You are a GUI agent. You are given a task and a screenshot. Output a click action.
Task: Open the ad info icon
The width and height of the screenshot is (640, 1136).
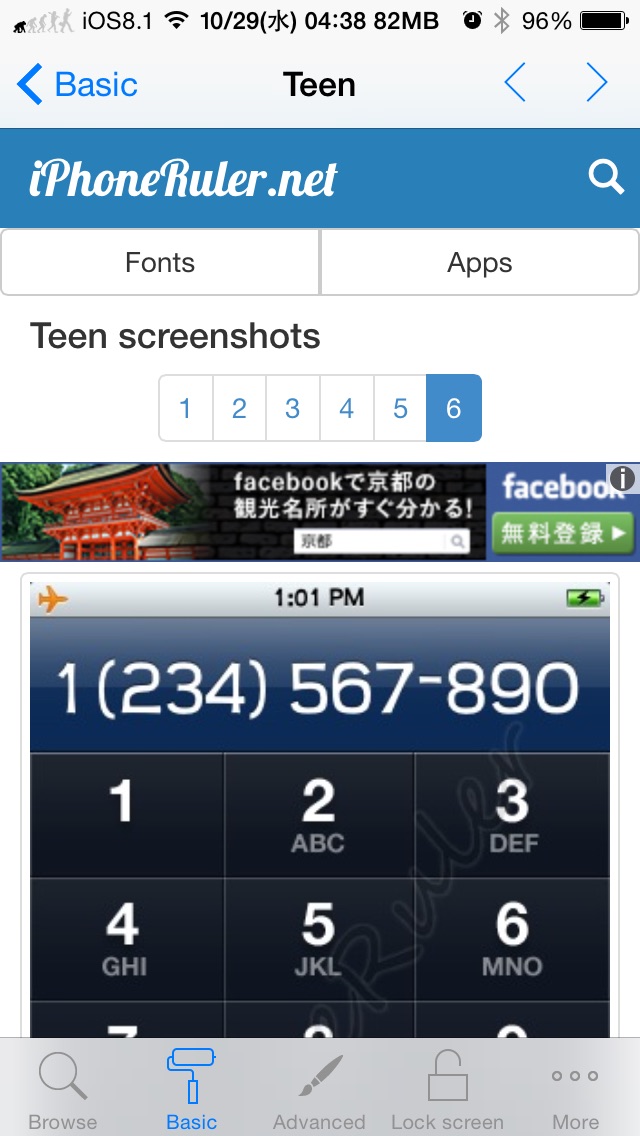tap(622, 479)
